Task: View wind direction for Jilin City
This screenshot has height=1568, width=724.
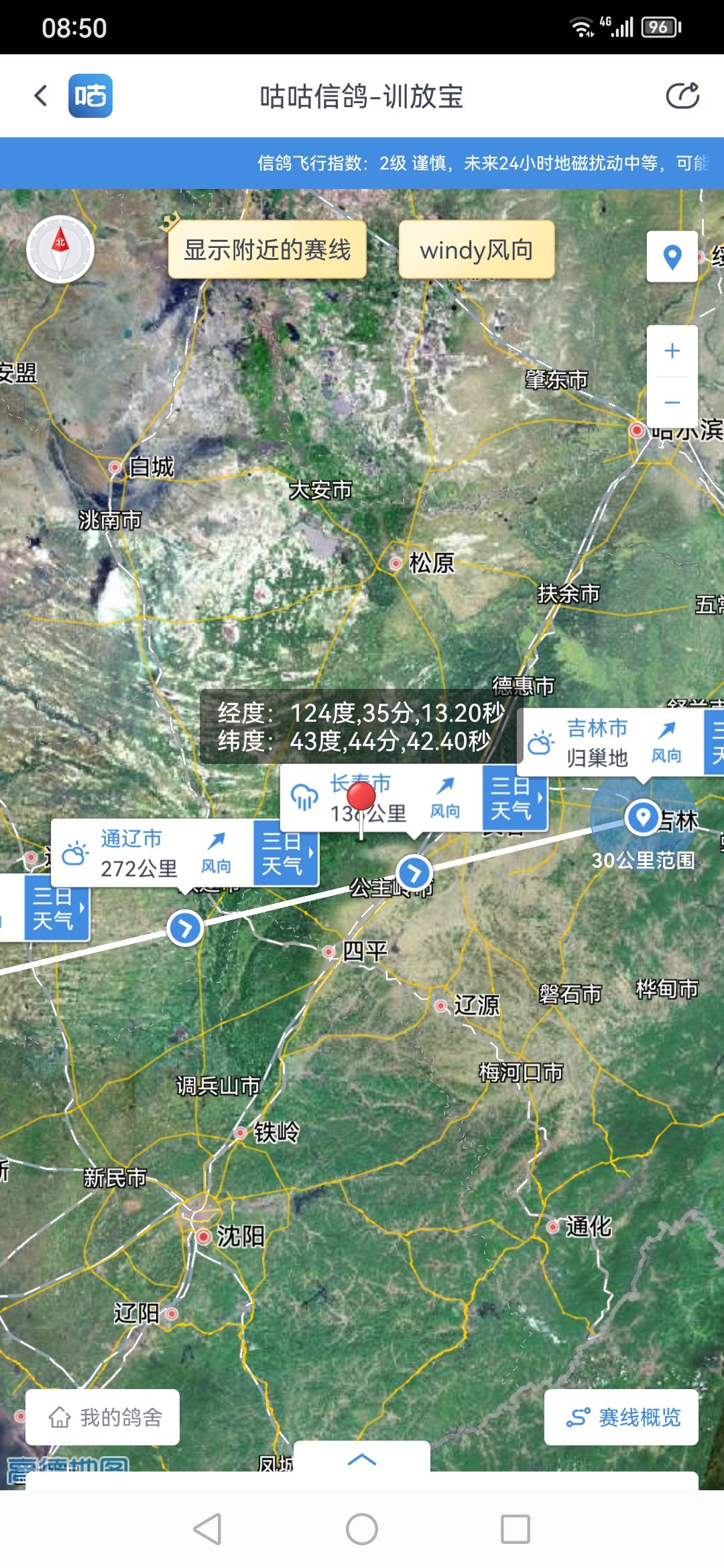Action: pyautogui.click(x=666, y=742)
